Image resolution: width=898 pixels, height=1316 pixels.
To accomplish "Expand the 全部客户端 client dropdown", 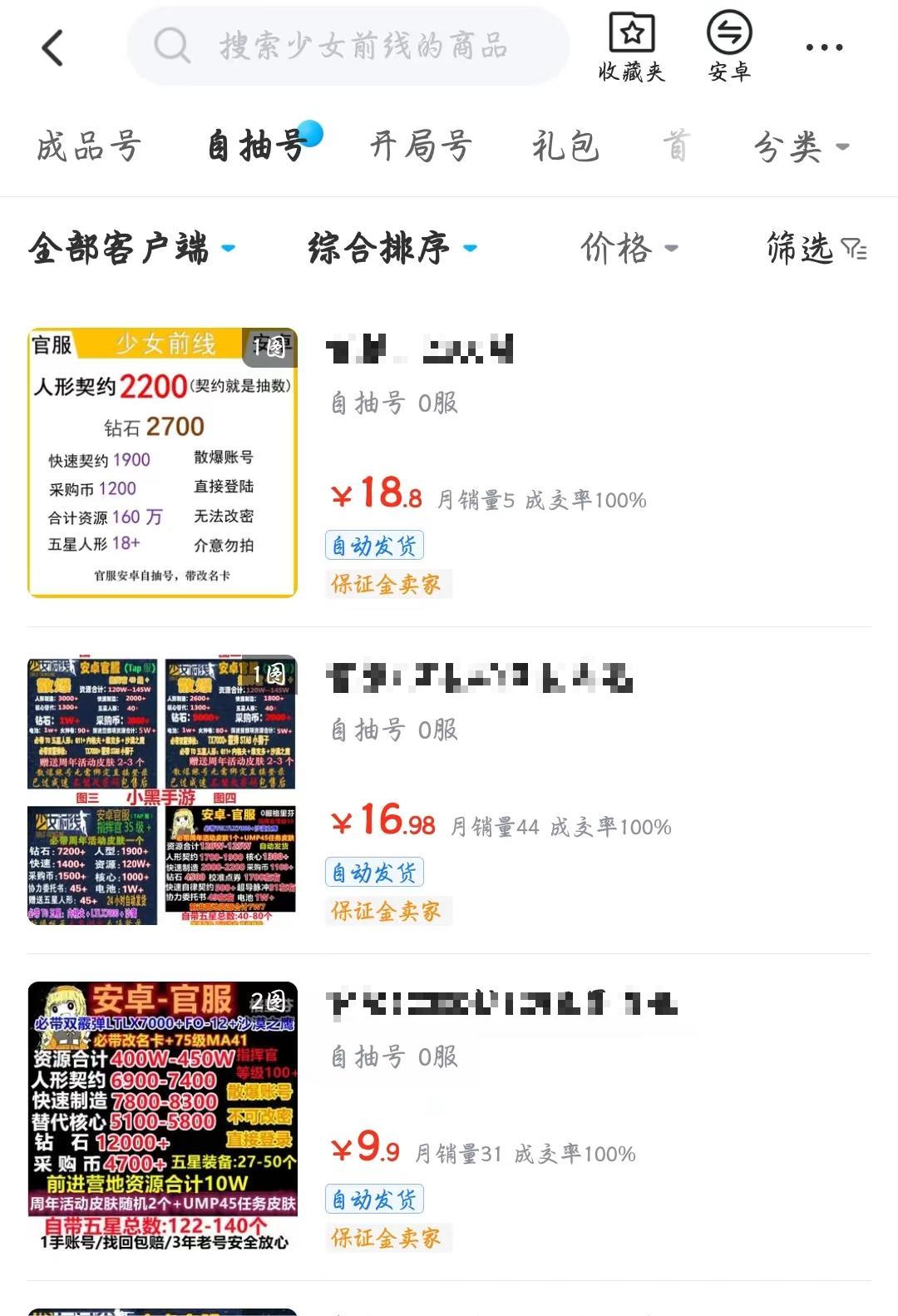I will (131, 248).
